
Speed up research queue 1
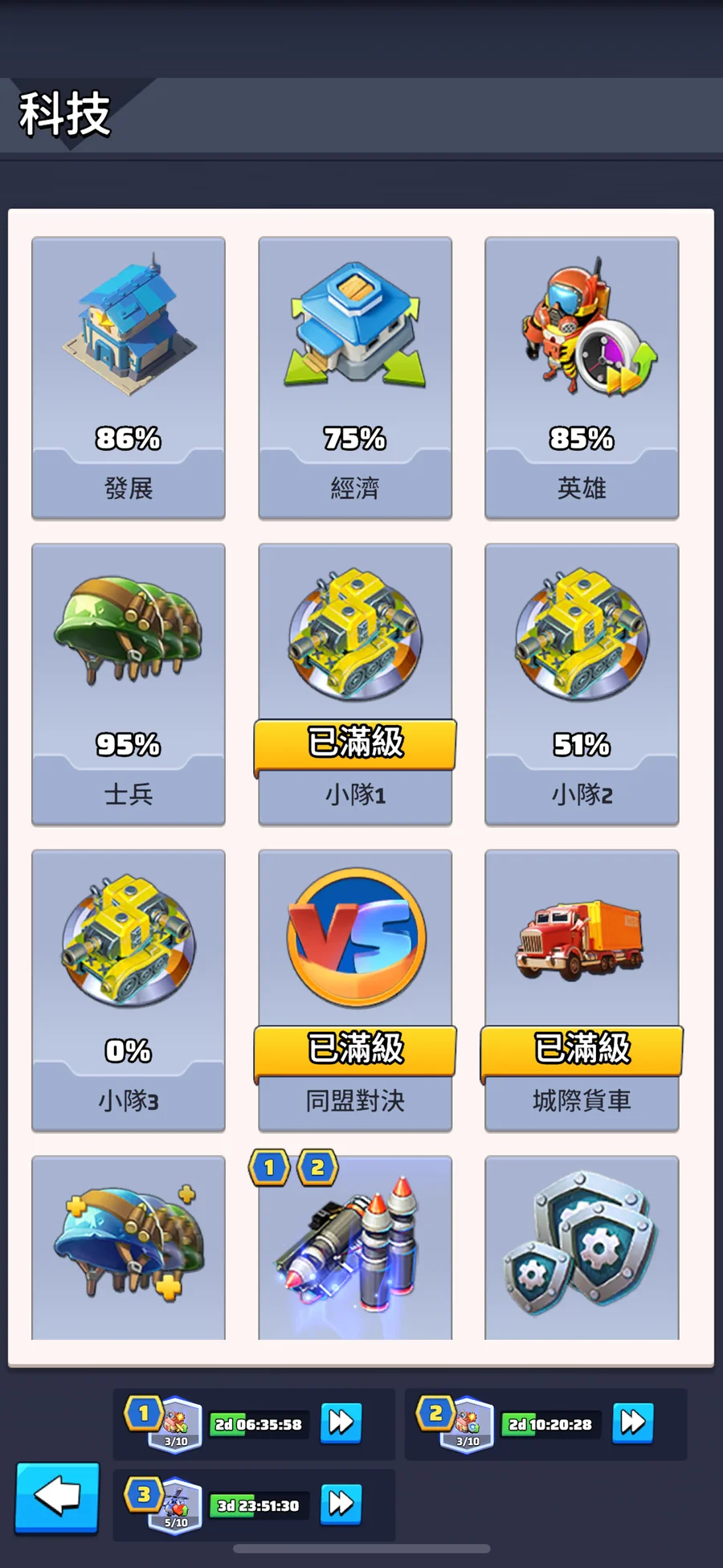point(341,1423)
